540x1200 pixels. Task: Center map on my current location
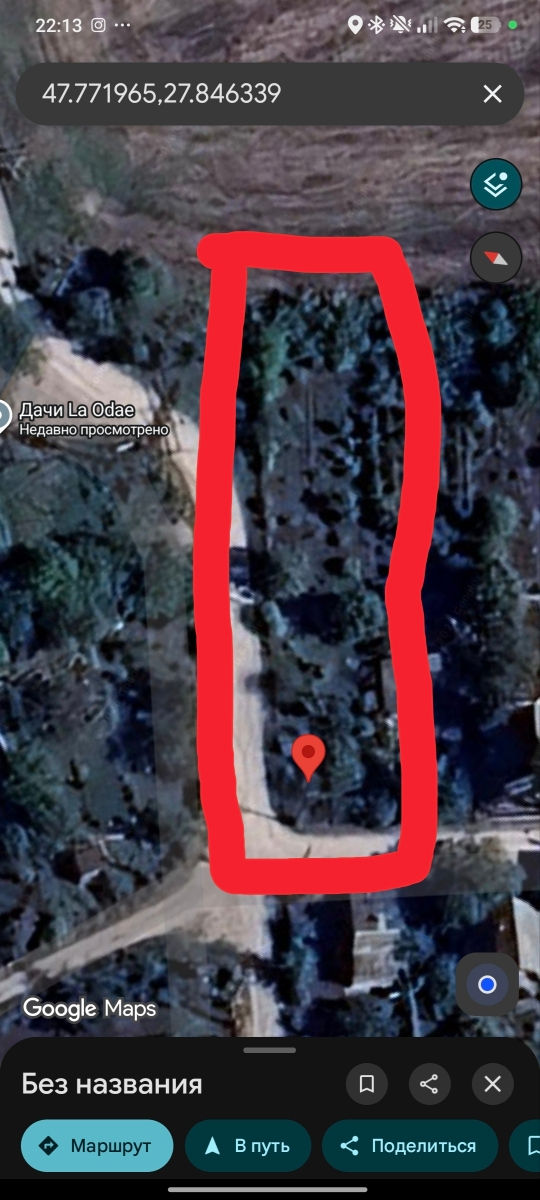pos(487,985)
